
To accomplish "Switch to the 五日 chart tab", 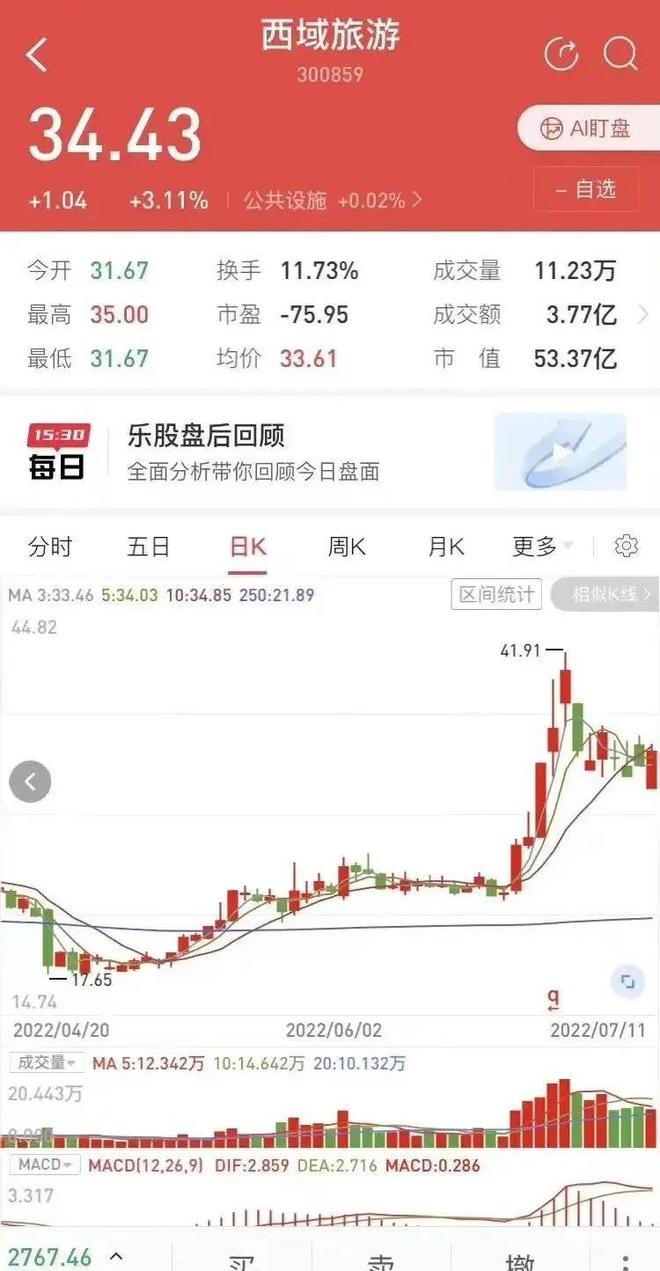I will 149,547.
